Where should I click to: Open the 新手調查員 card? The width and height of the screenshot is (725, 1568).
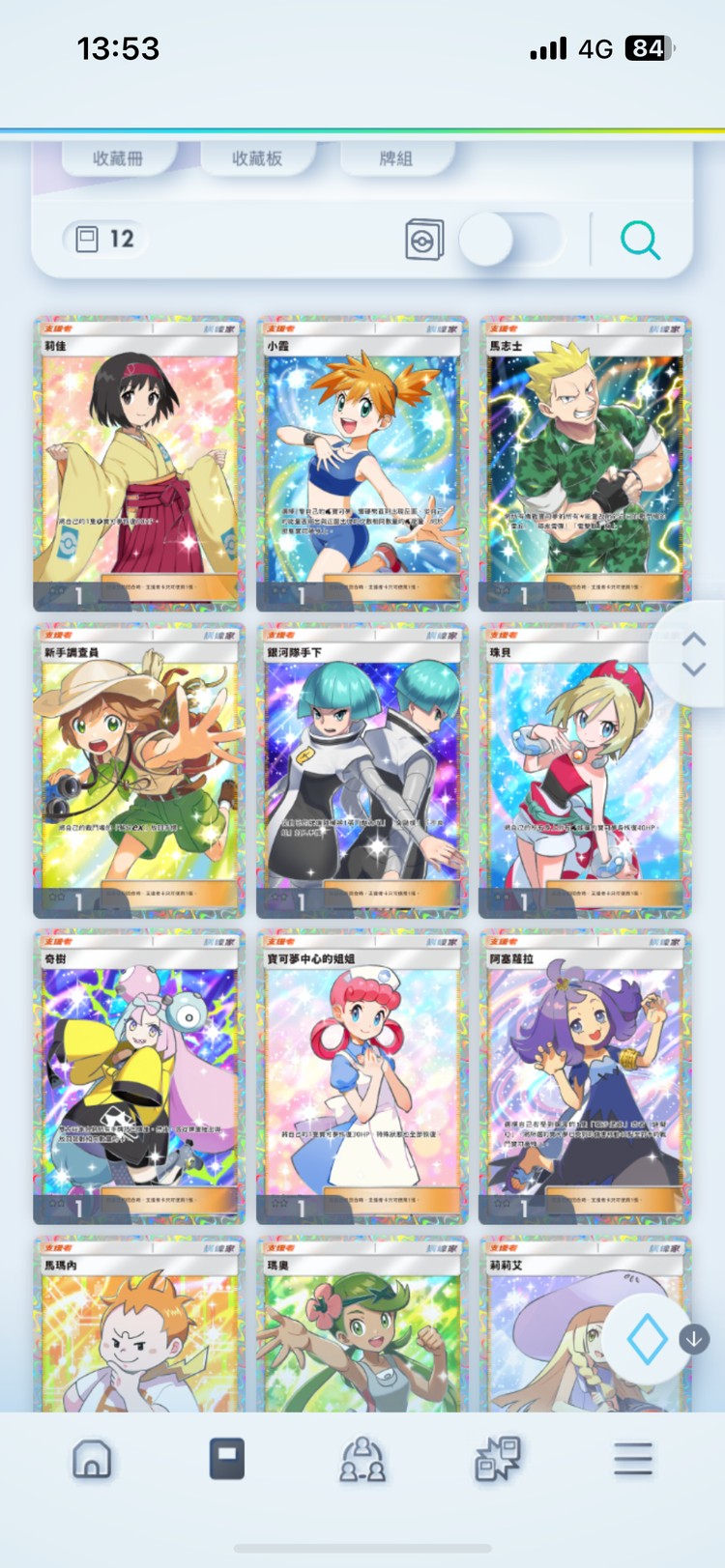139,770
